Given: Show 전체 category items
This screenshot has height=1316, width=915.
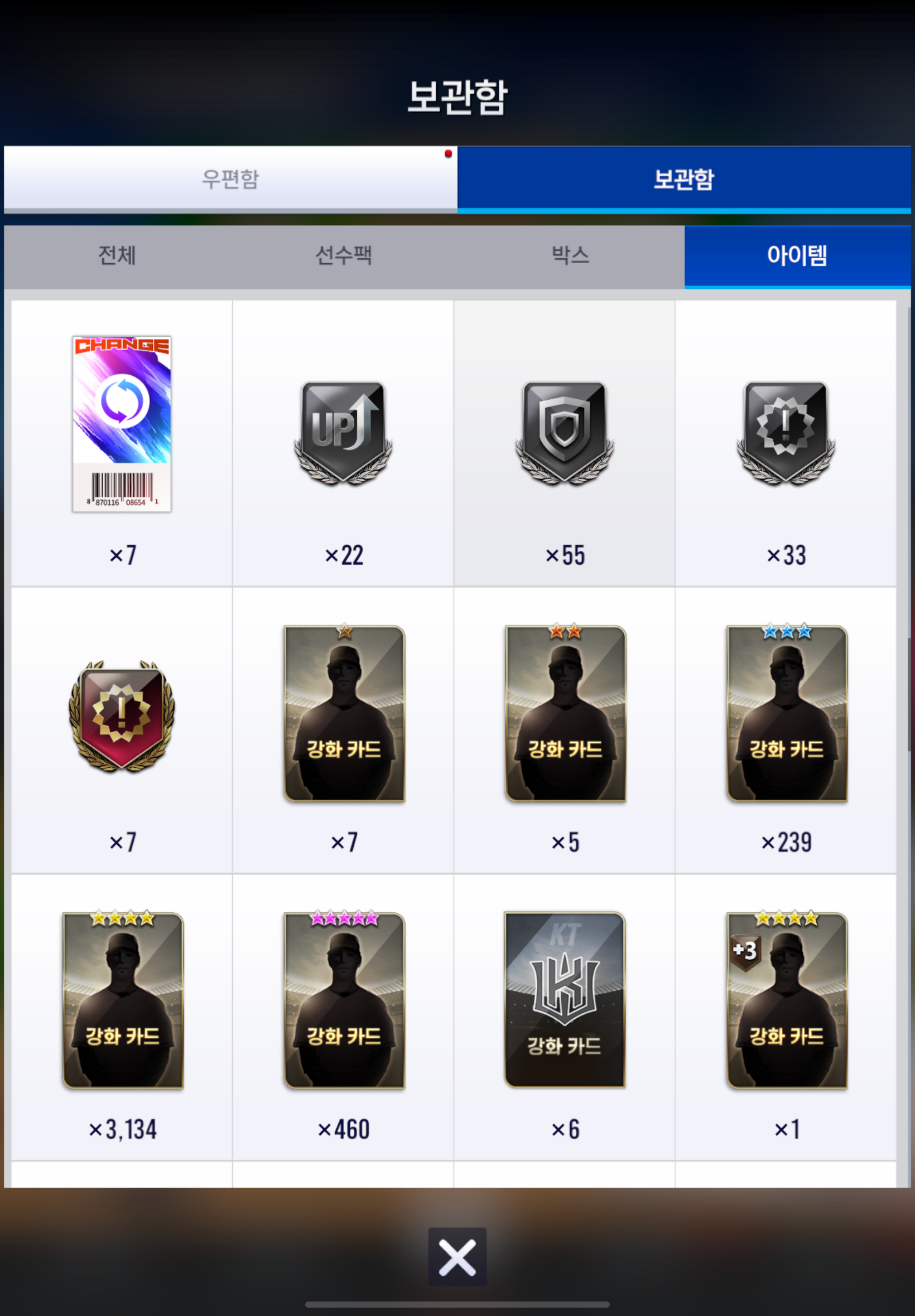Looking at the screenshot, I should click(117, 255).
